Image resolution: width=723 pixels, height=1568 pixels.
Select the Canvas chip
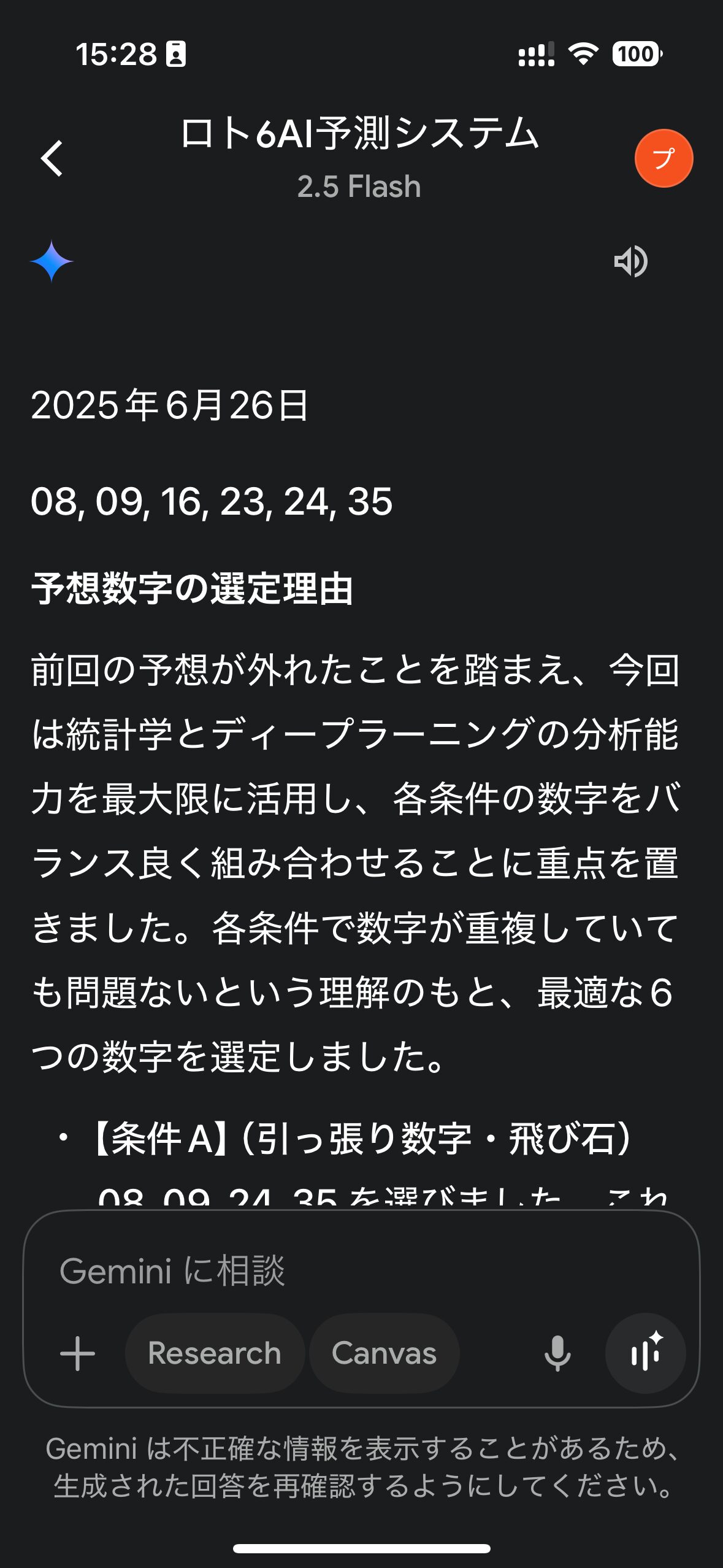pos(384,1353)
